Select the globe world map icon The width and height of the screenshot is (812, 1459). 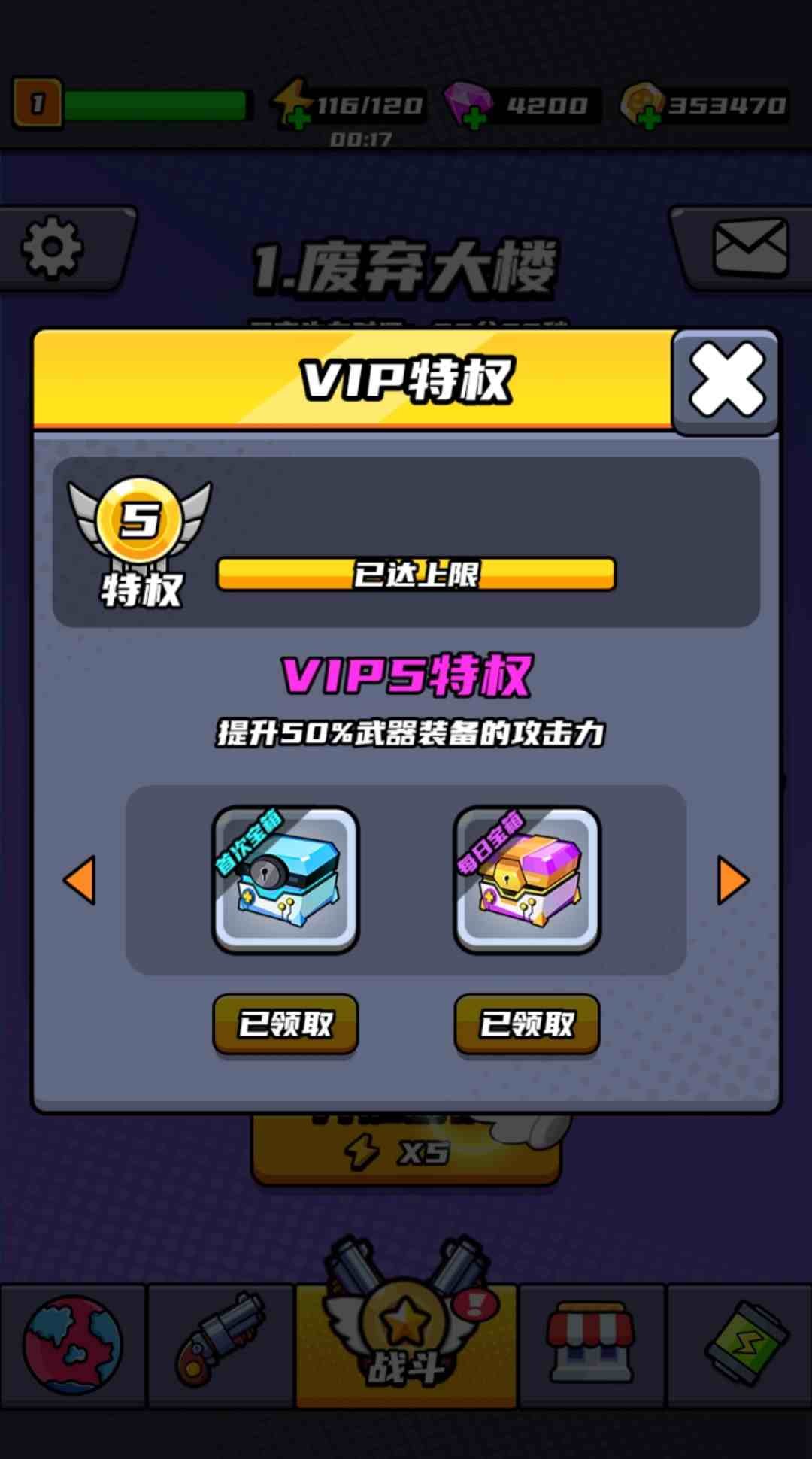pyautogui.click(x=73, y=1346)
